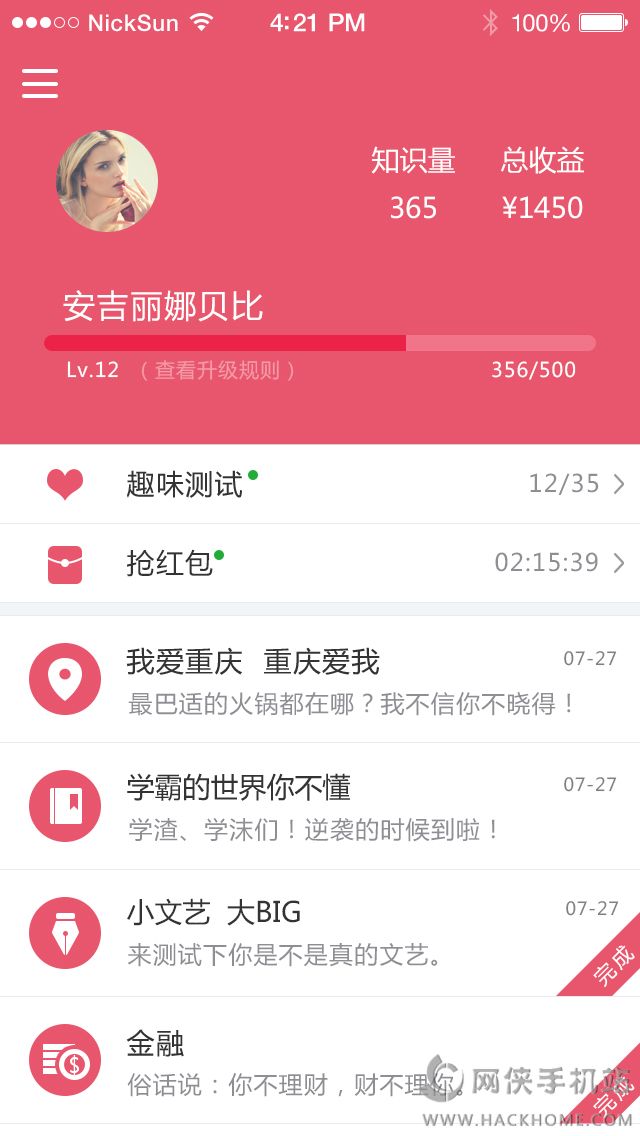Open the hamburger drawer menu
This screenshot has height=1136, width=640.
pyautogui.click(x=40, y=83)
